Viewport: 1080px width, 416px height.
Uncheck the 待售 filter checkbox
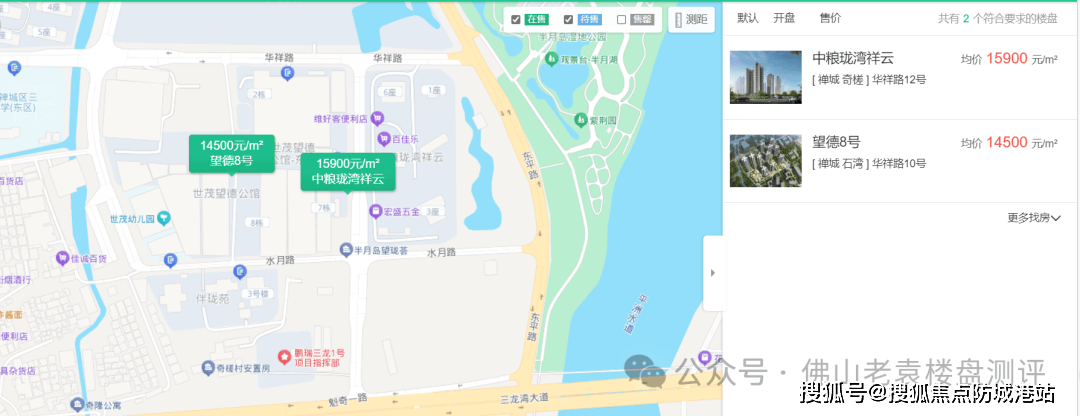point(568,19)
